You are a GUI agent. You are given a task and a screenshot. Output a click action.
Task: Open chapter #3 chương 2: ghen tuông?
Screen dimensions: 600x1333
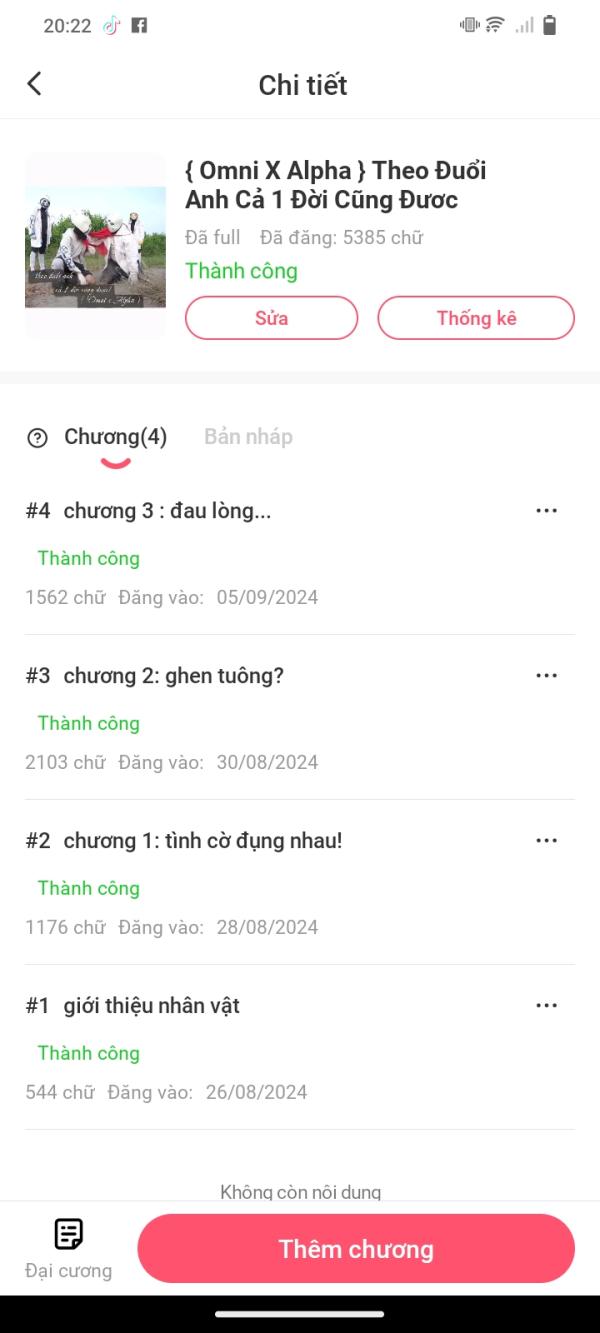[173, 676]
